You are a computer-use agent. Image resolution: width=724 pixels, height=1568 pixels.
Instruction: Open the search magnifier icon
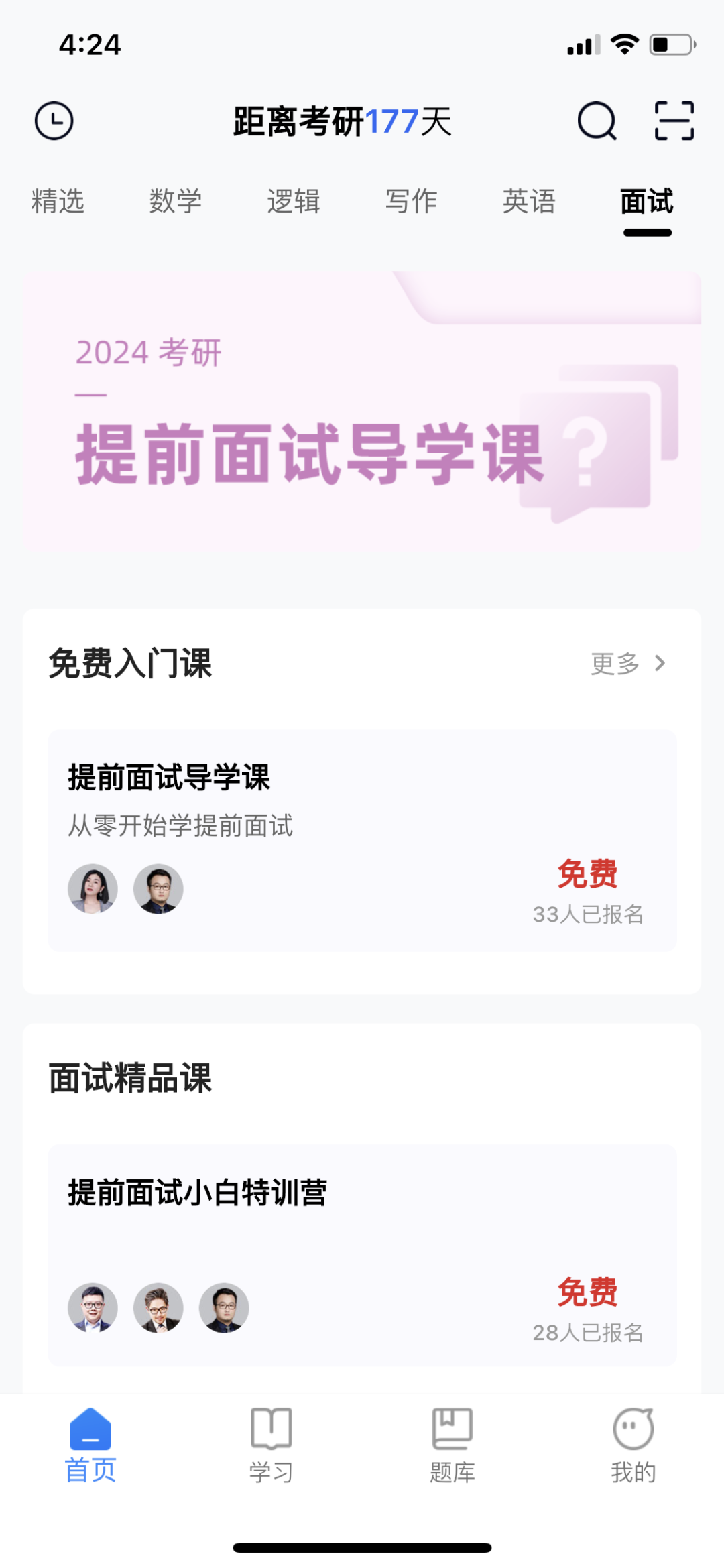pyautogui.click(x=597, y=121)
